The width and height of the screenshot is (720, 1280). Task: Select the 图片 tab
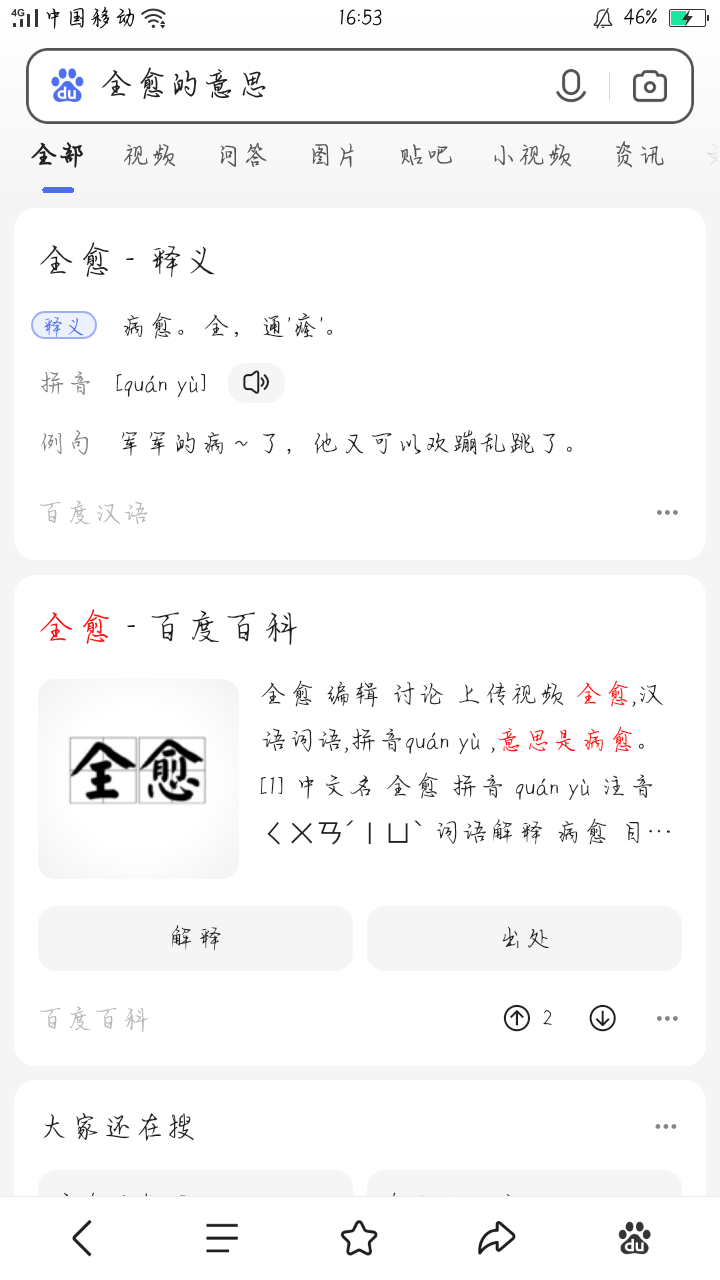coord(334,155)
